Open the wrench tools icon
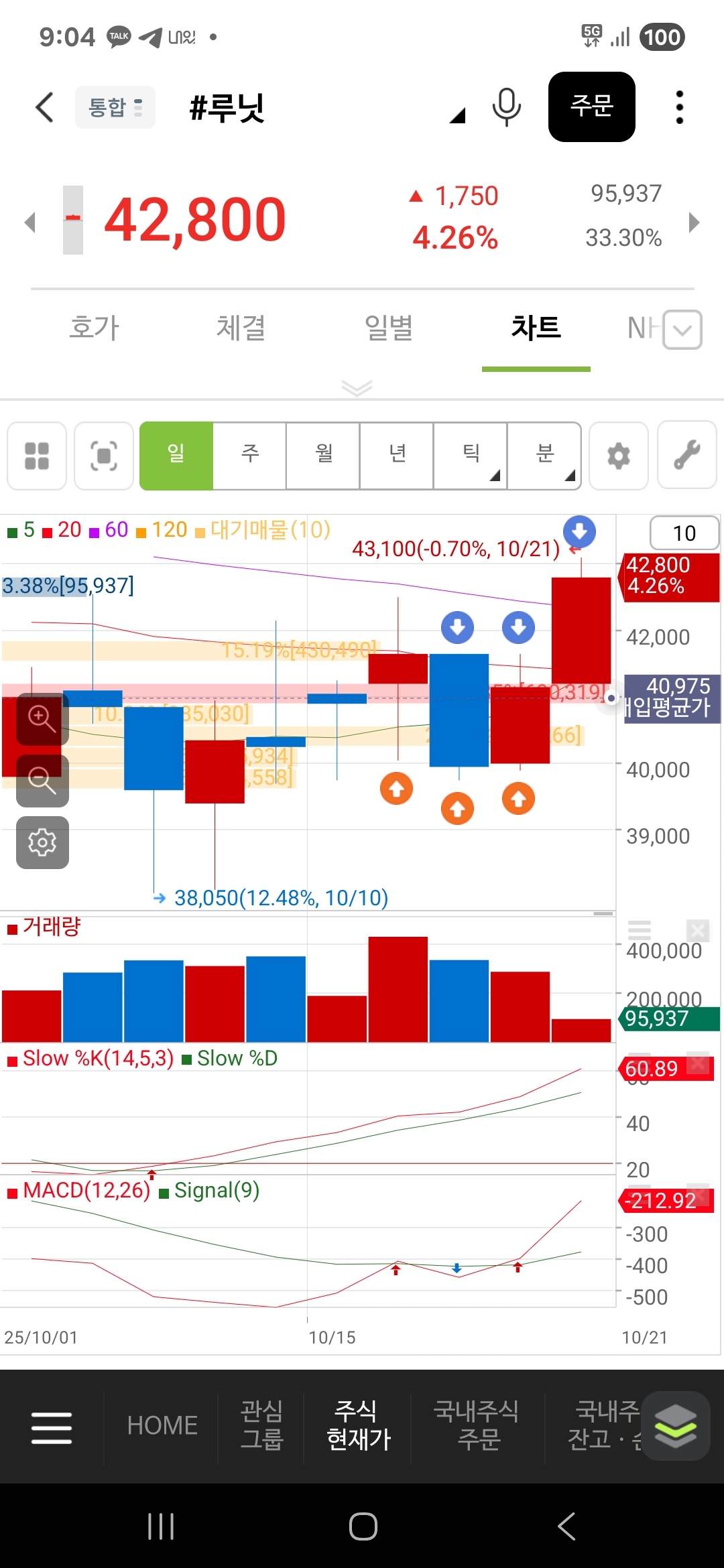The image size is (724, 1568). point(687,456)
